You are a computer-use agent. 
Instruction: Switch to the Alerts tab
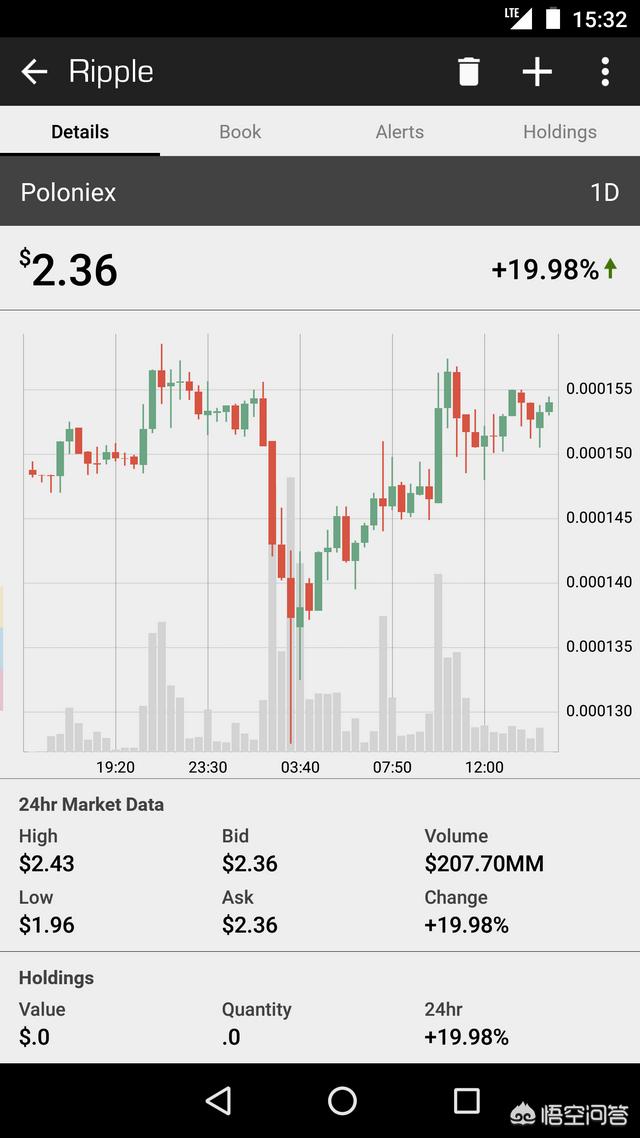400,132
